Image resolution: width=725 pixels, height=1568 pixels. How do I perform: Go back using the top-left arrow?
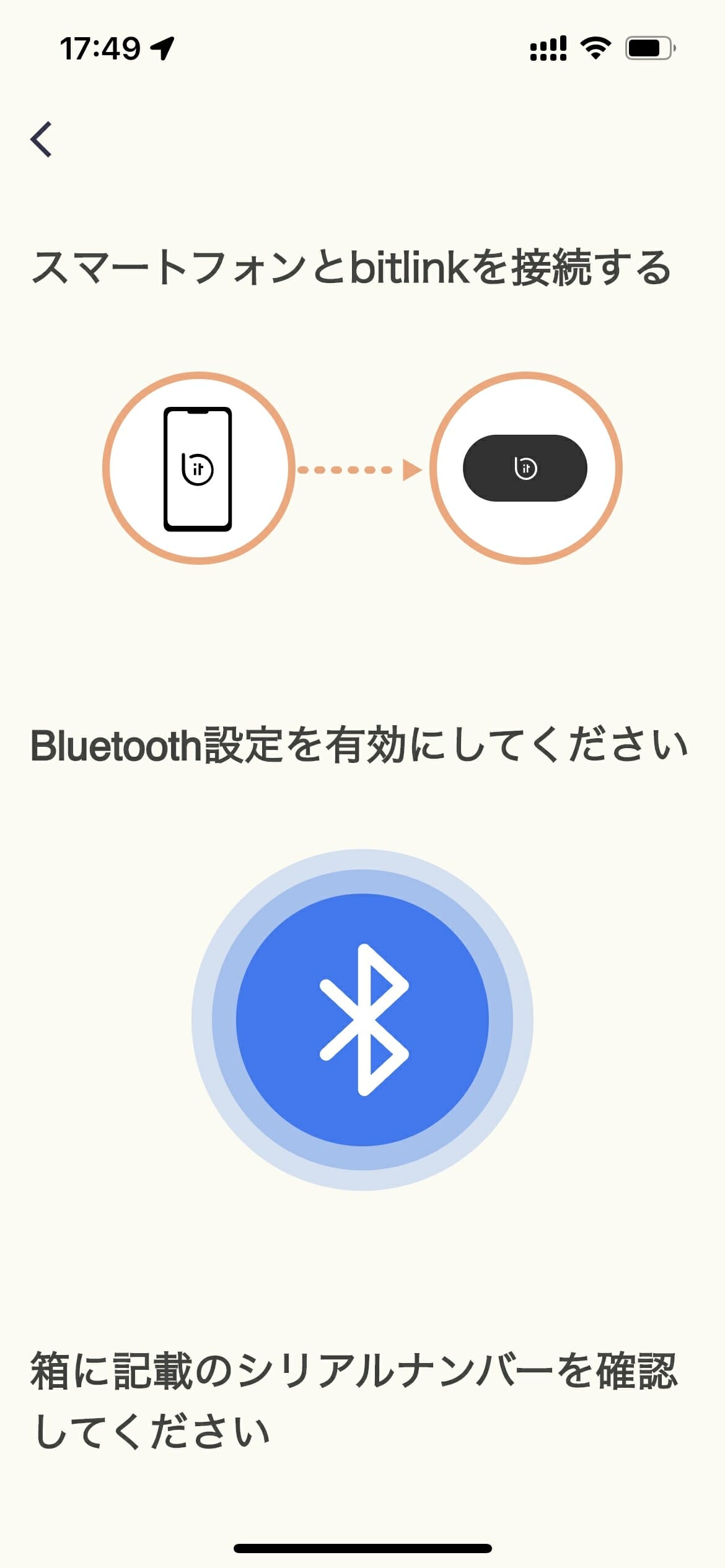pyautogui.click(x=42, y=139)
